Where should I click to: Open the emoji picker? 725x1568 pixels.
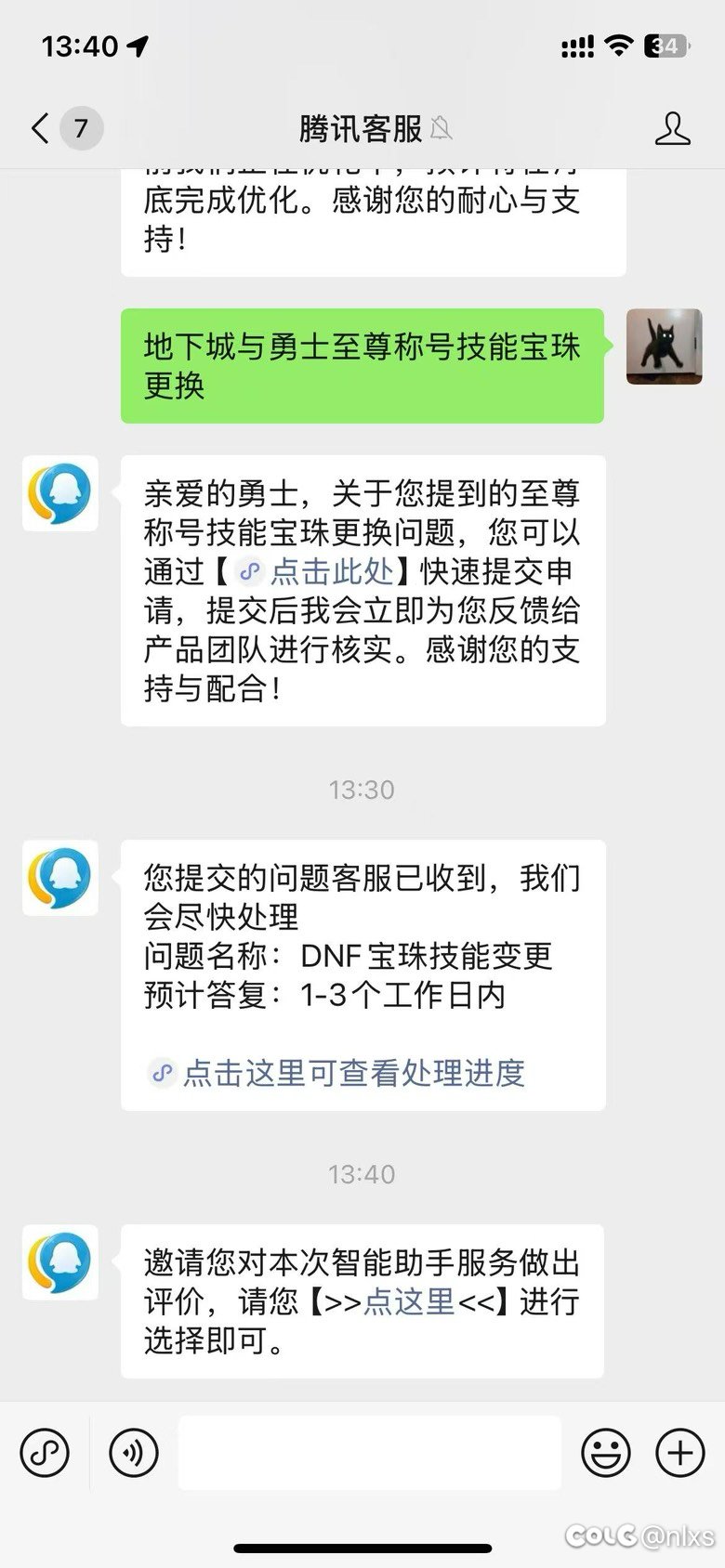pyautogui.click(x=606, y=1452)
